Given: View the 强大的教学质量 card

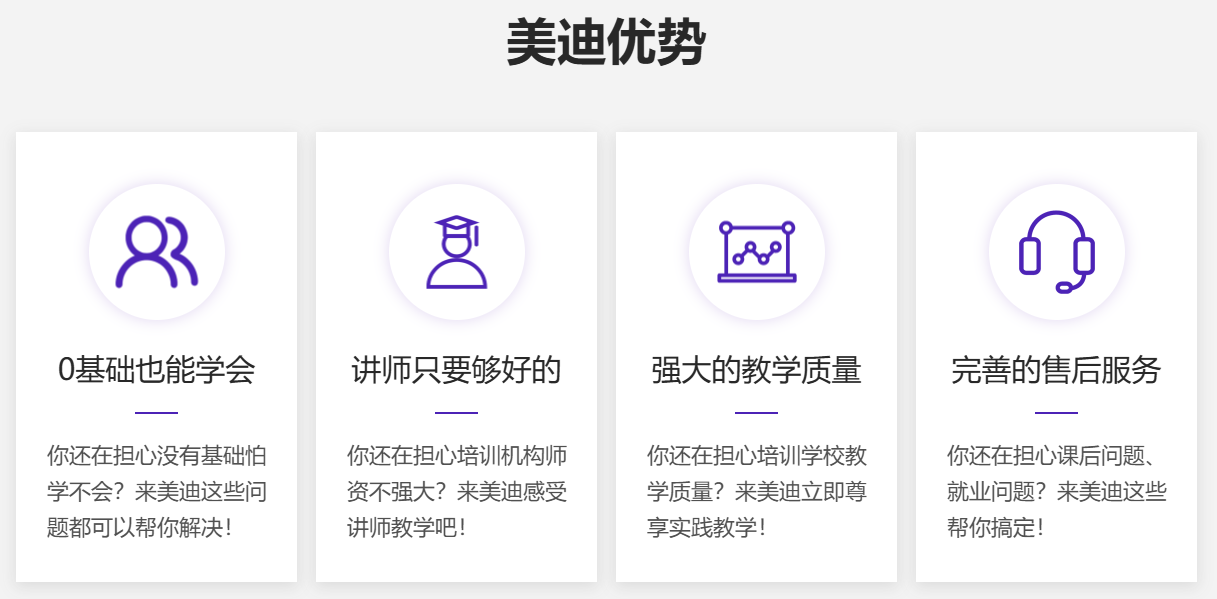Looking at the screenshot, I should pyautogui.click(x=756, y=357).
